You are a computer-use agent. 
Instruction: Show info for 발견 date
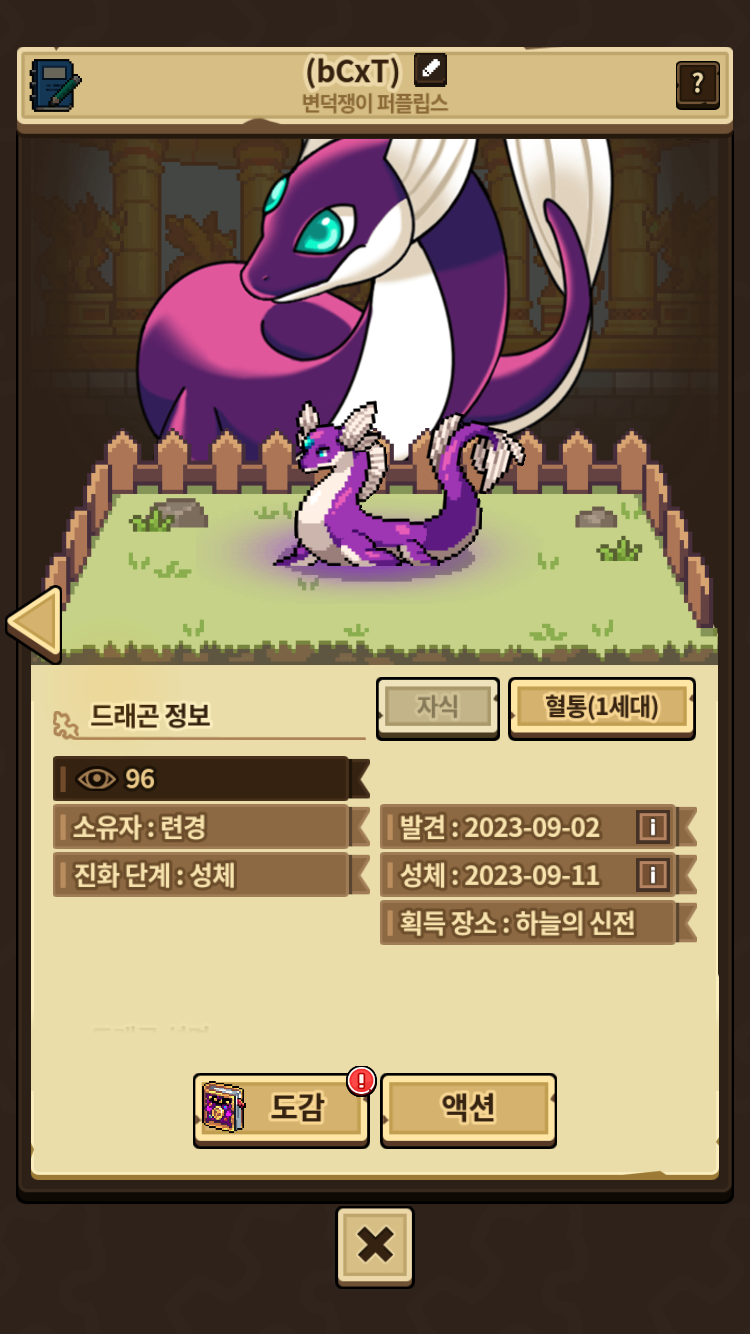652,827
